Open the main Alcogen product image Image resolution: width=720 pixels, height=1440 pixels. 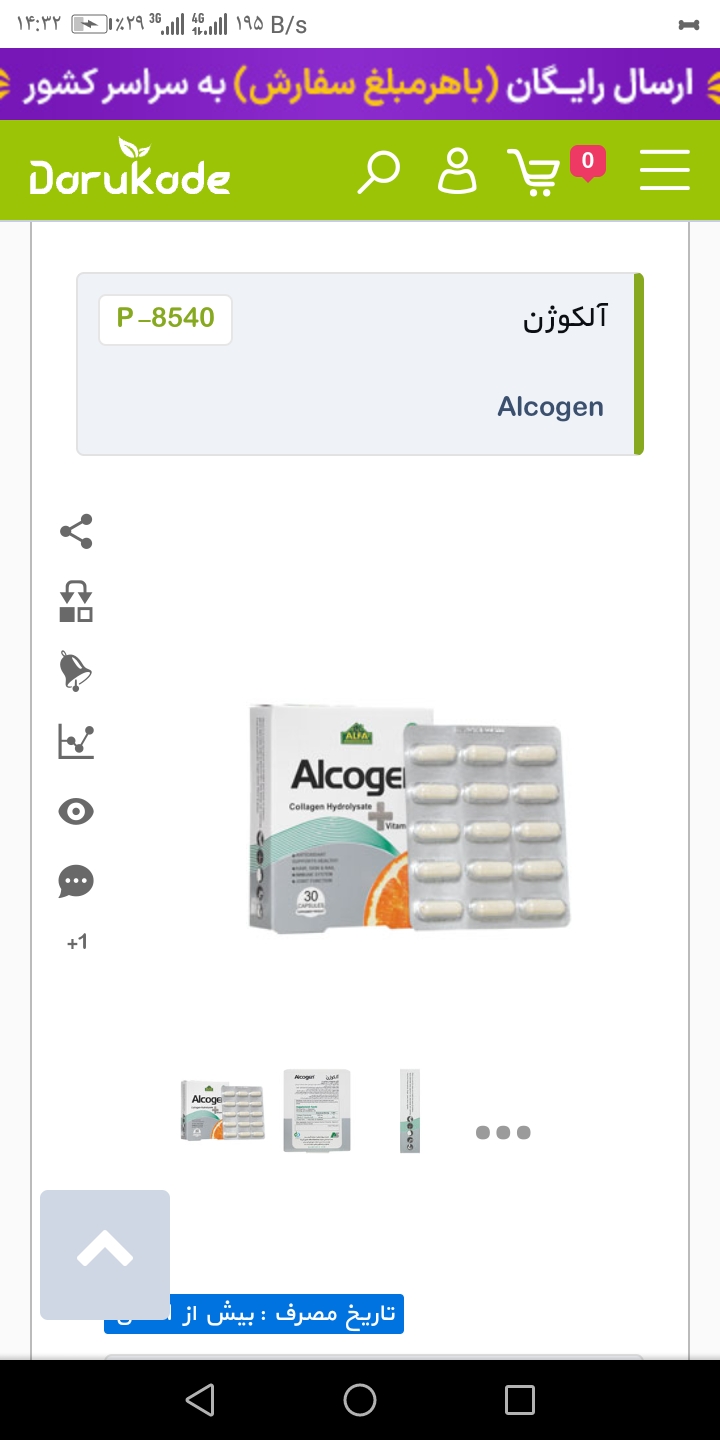[409, 817]
